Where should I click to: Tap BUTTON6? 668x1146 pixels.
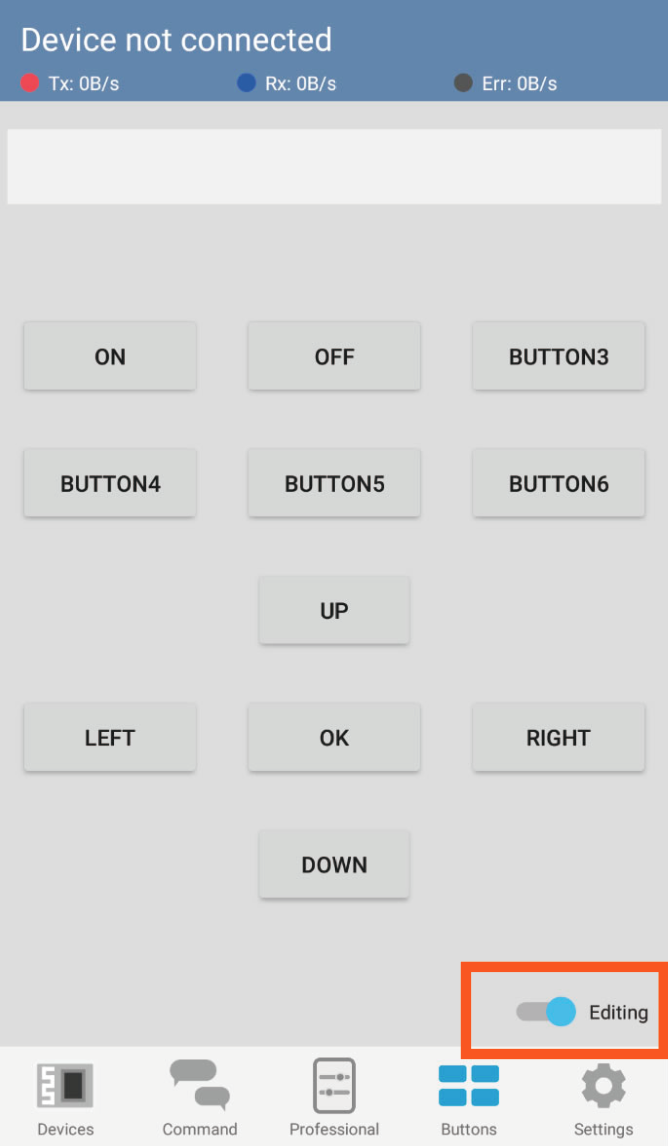point(558,483)
